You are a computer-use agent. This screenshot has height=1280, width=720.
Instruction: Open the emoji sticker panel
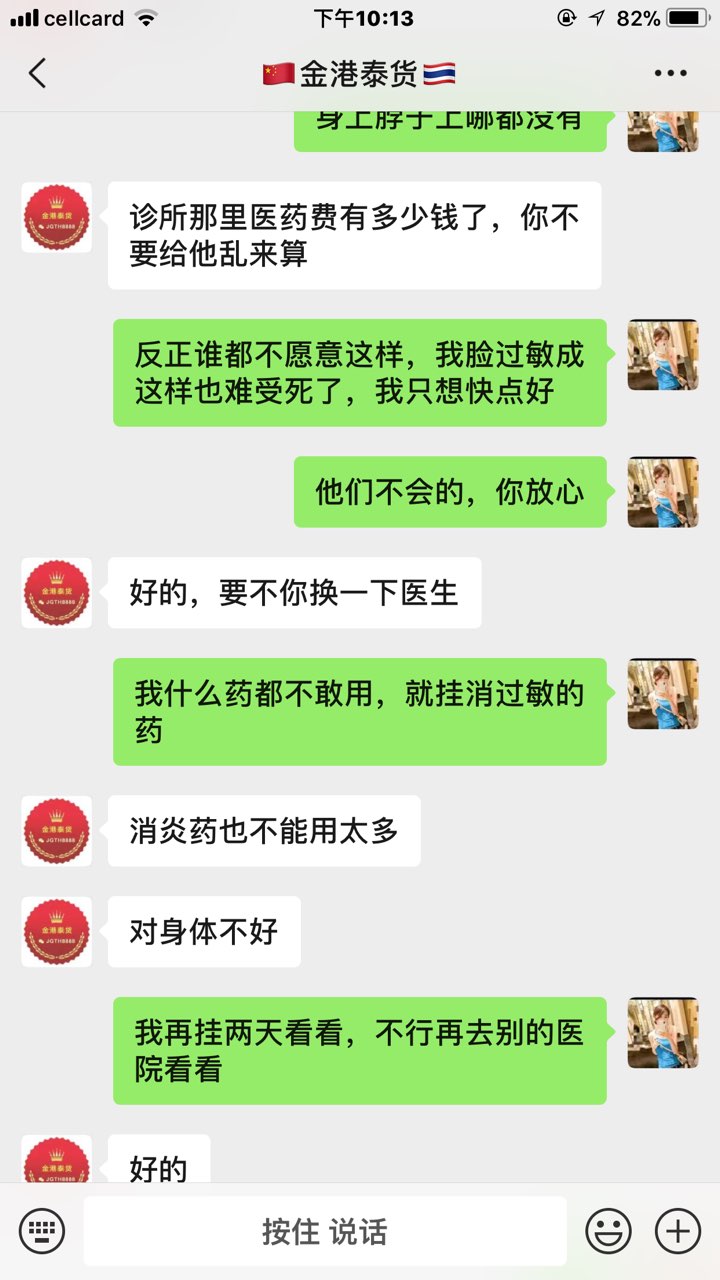[x=608, y=1230]
